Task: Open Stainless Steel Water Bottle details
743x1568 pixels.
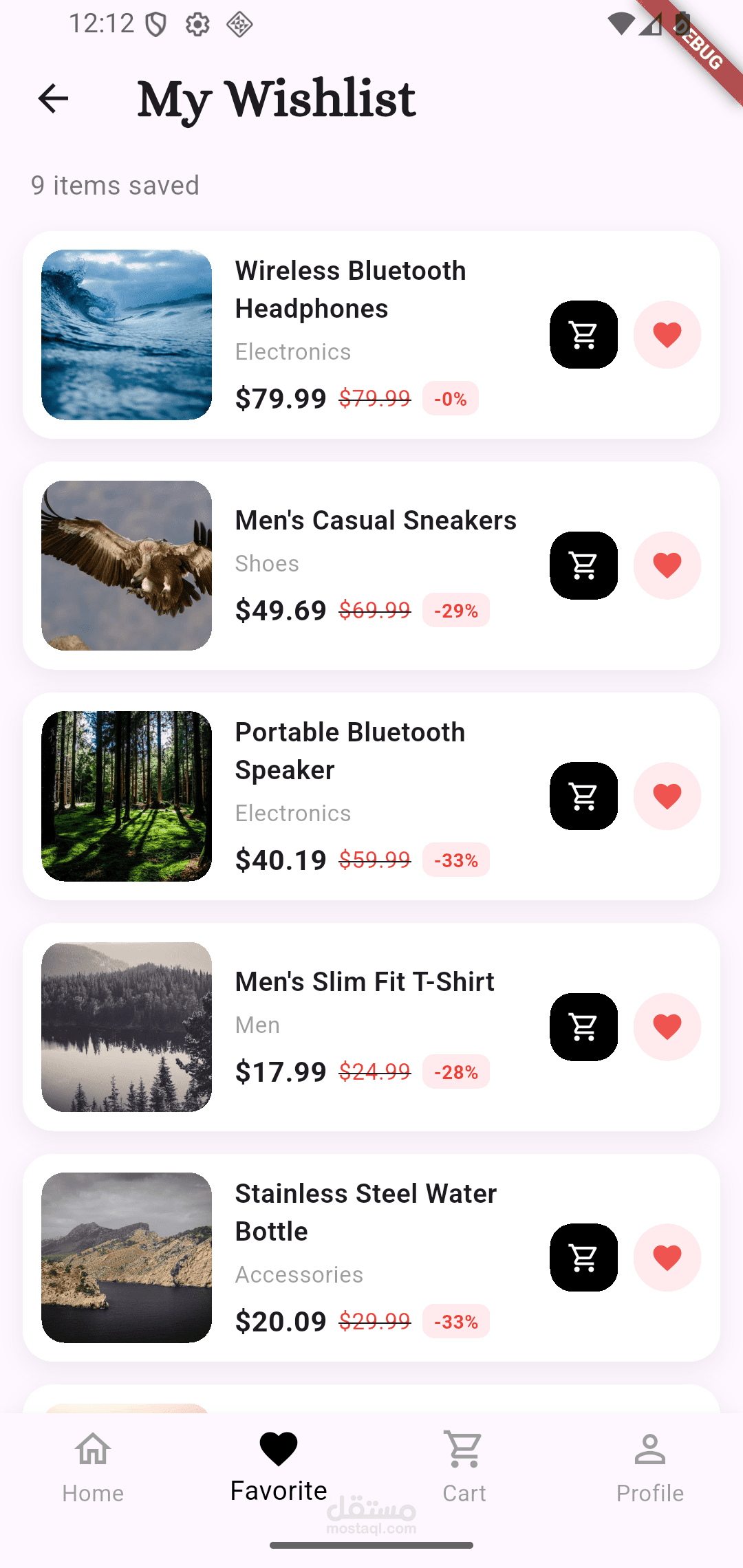Action: click(x=366, y=1212)
